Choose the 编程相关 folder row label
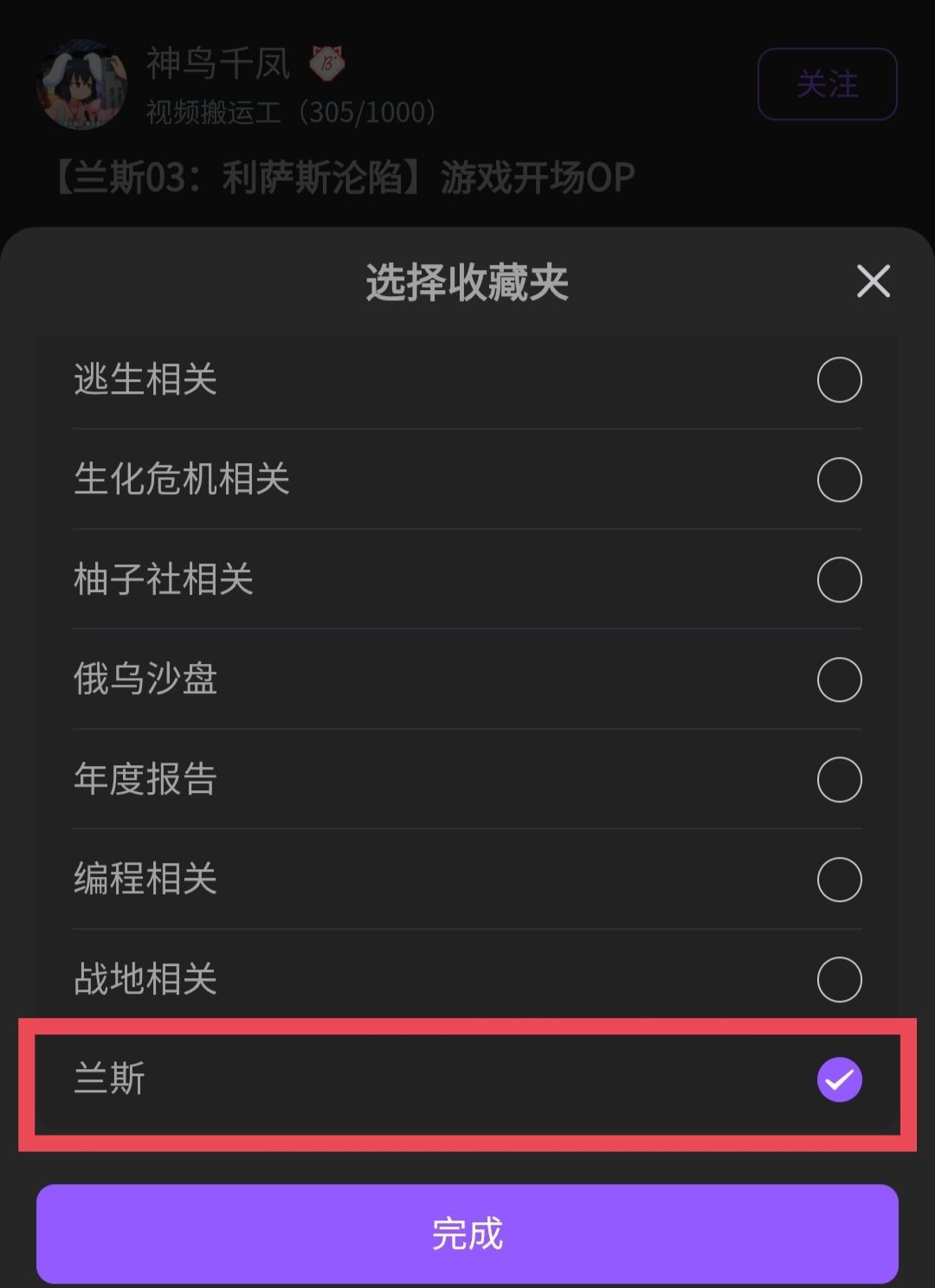Image resolution: width=935 pixels, height=1288 pixels. pyautogui.click(x=143, y=879)
